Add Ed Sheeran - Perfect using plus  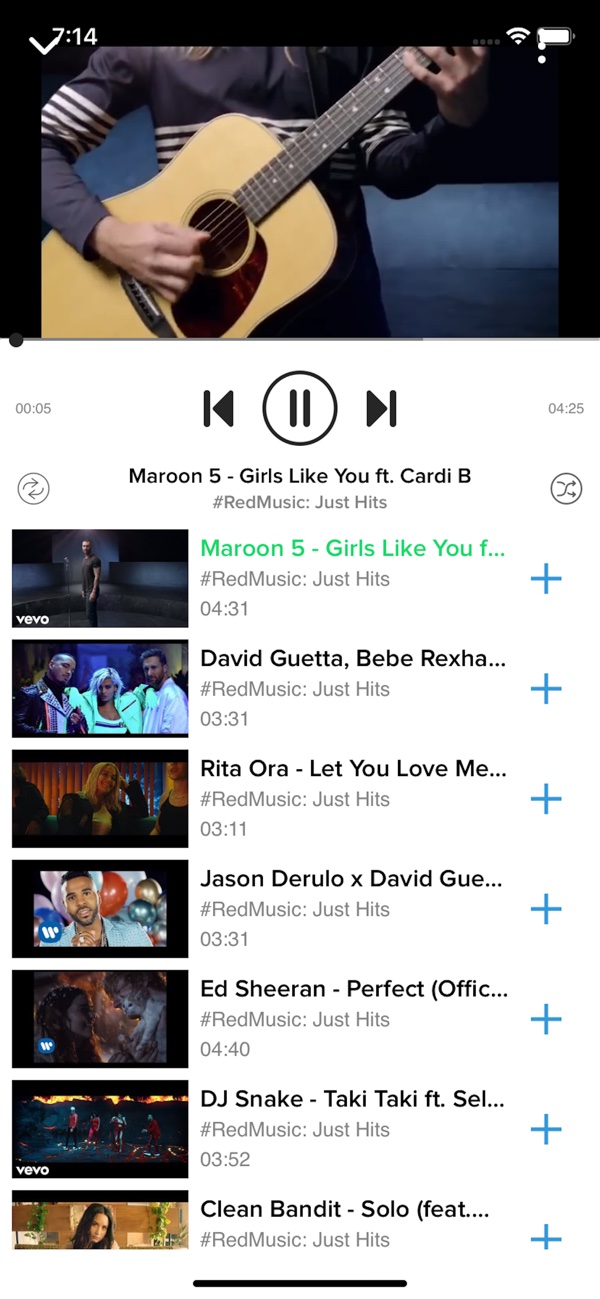545,1019
